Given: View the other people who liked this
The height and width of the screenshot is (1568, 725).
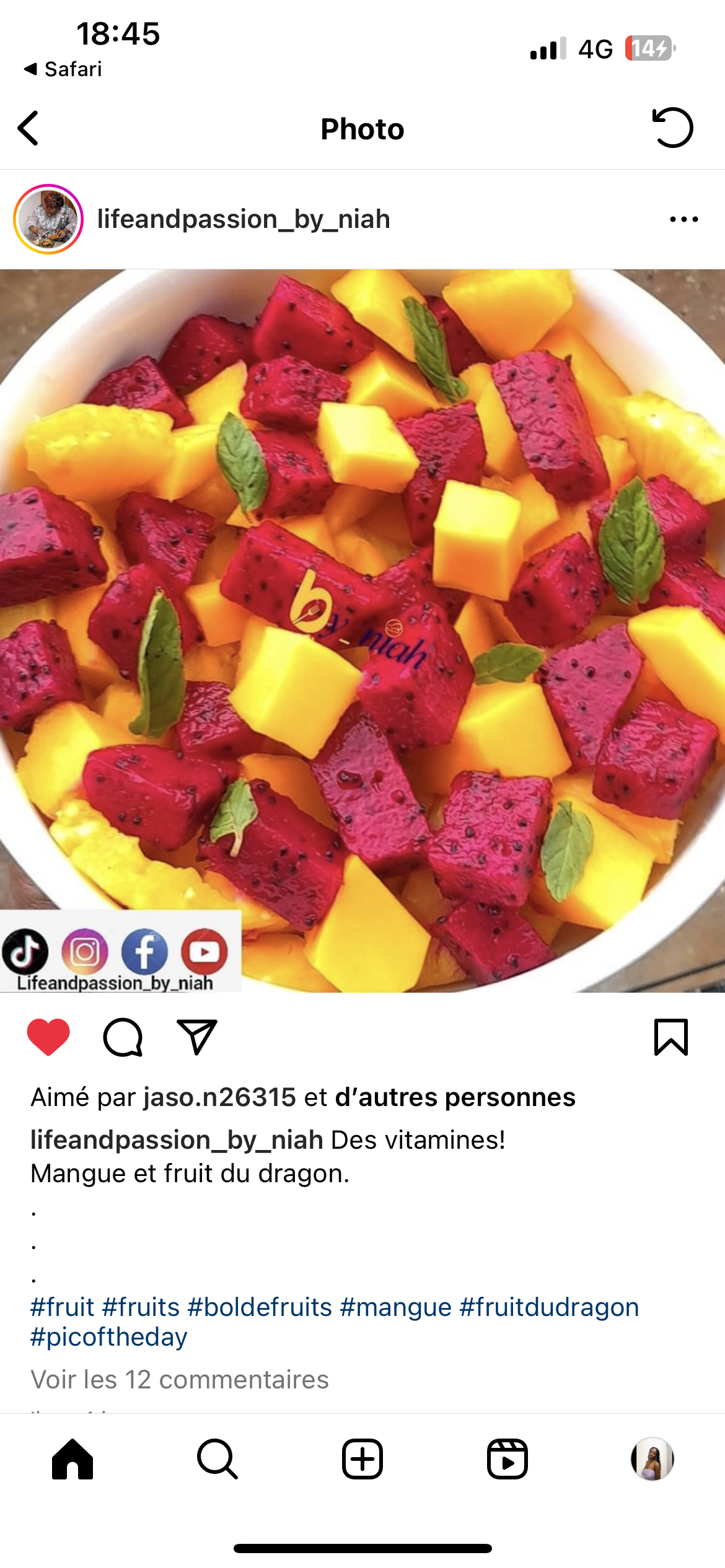Looking at the screenshot, I should [x=455, y=1097].
